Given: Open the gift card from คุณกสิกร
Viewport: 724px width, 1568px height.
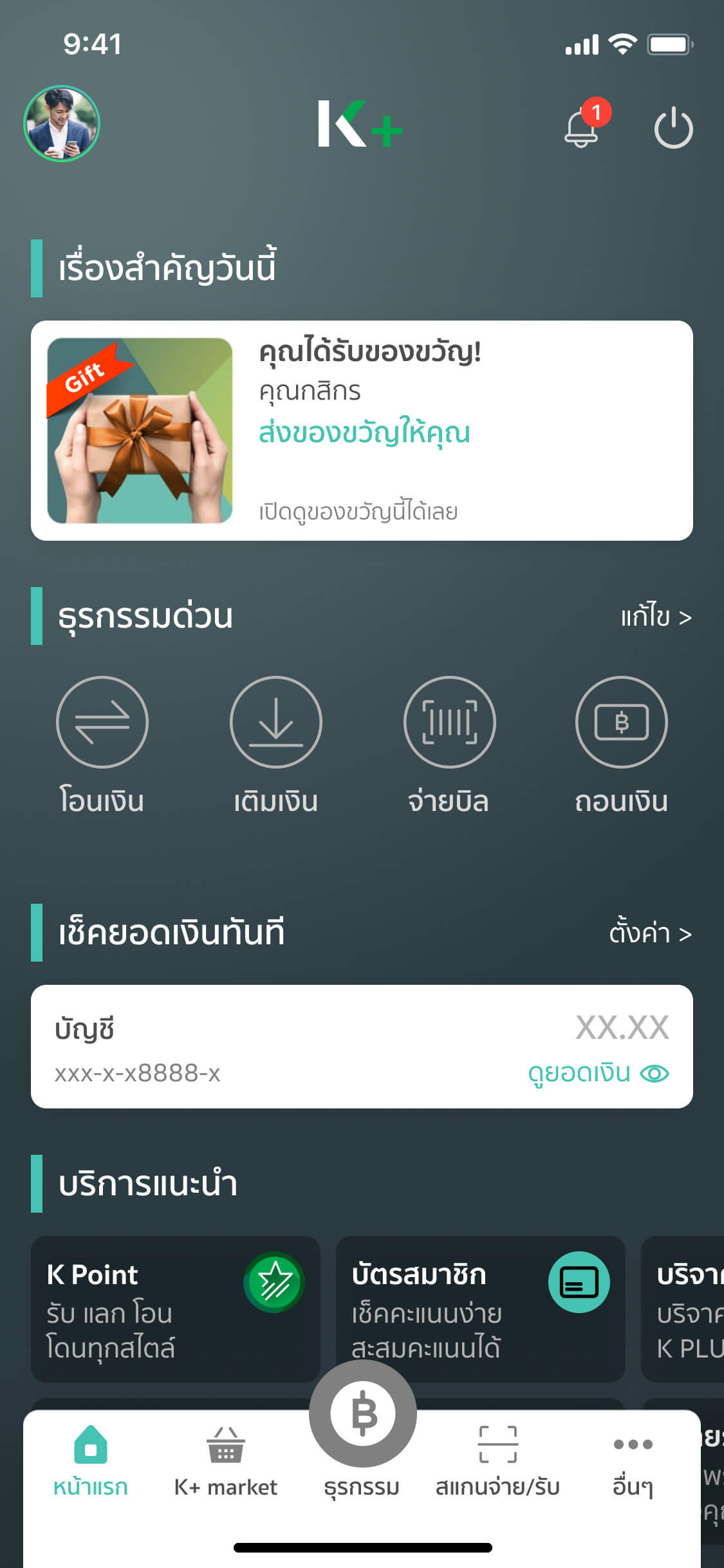Looking at the screenshot, I should point(362,430).
